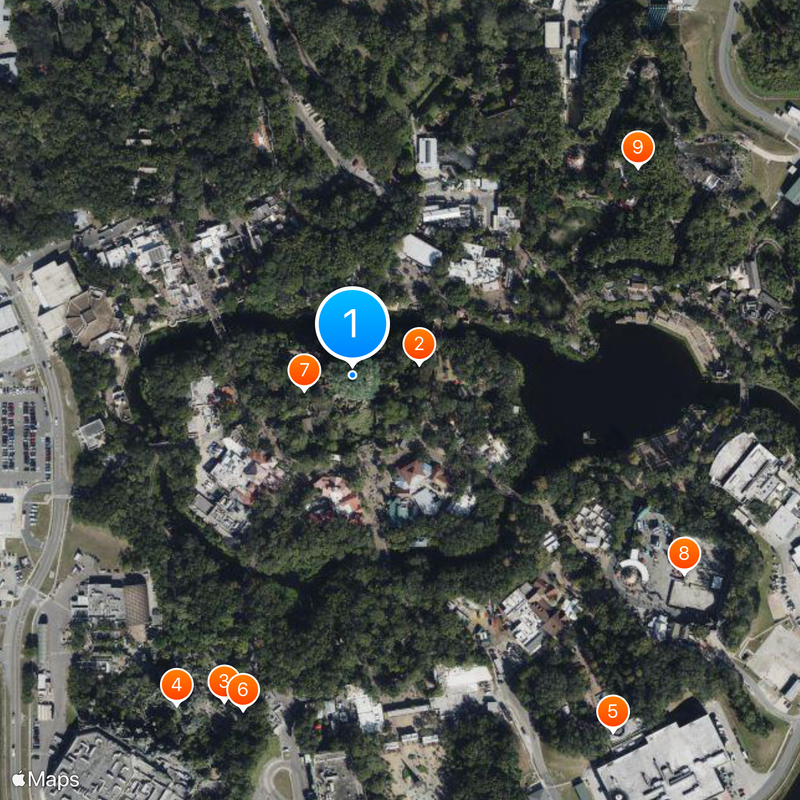This screenshot has height=800, width=800.
Task: Tap the orange pin number 5
Action: tap(613, 712)
